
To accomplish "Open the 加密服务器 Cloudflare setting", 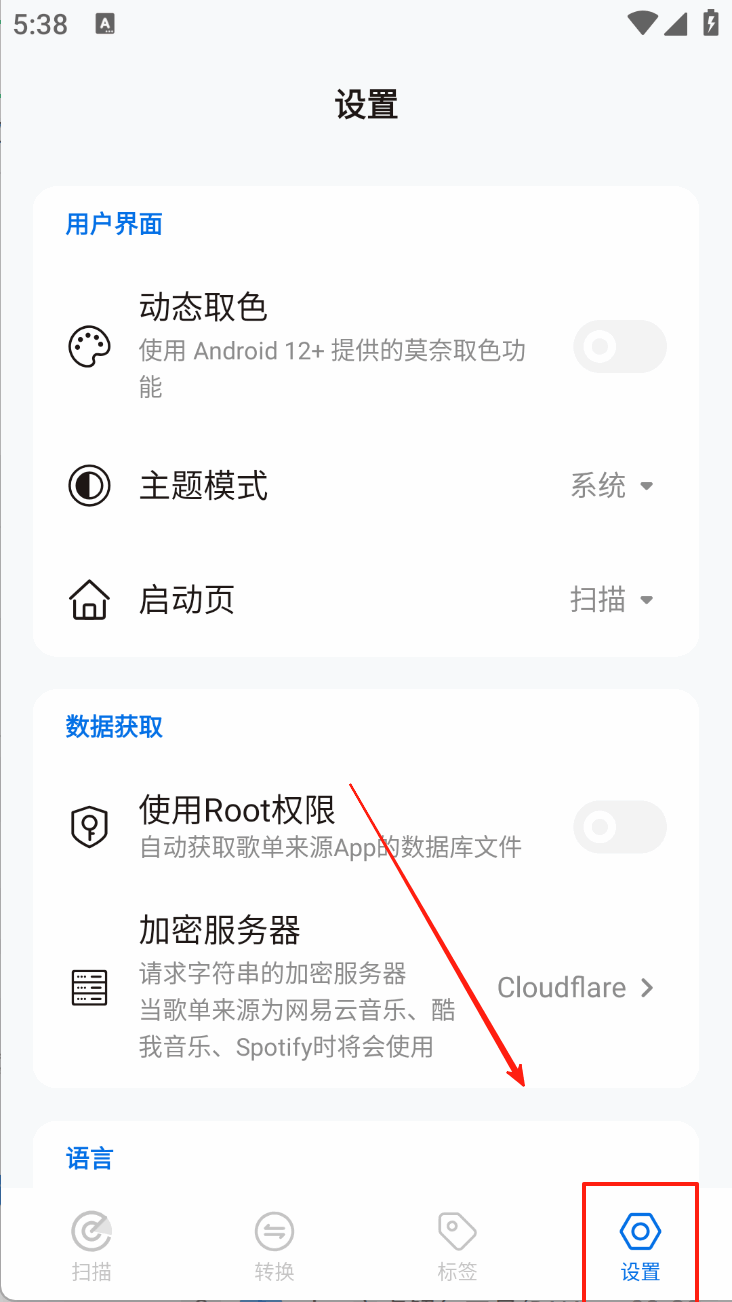I will click(x=576, y=988).
